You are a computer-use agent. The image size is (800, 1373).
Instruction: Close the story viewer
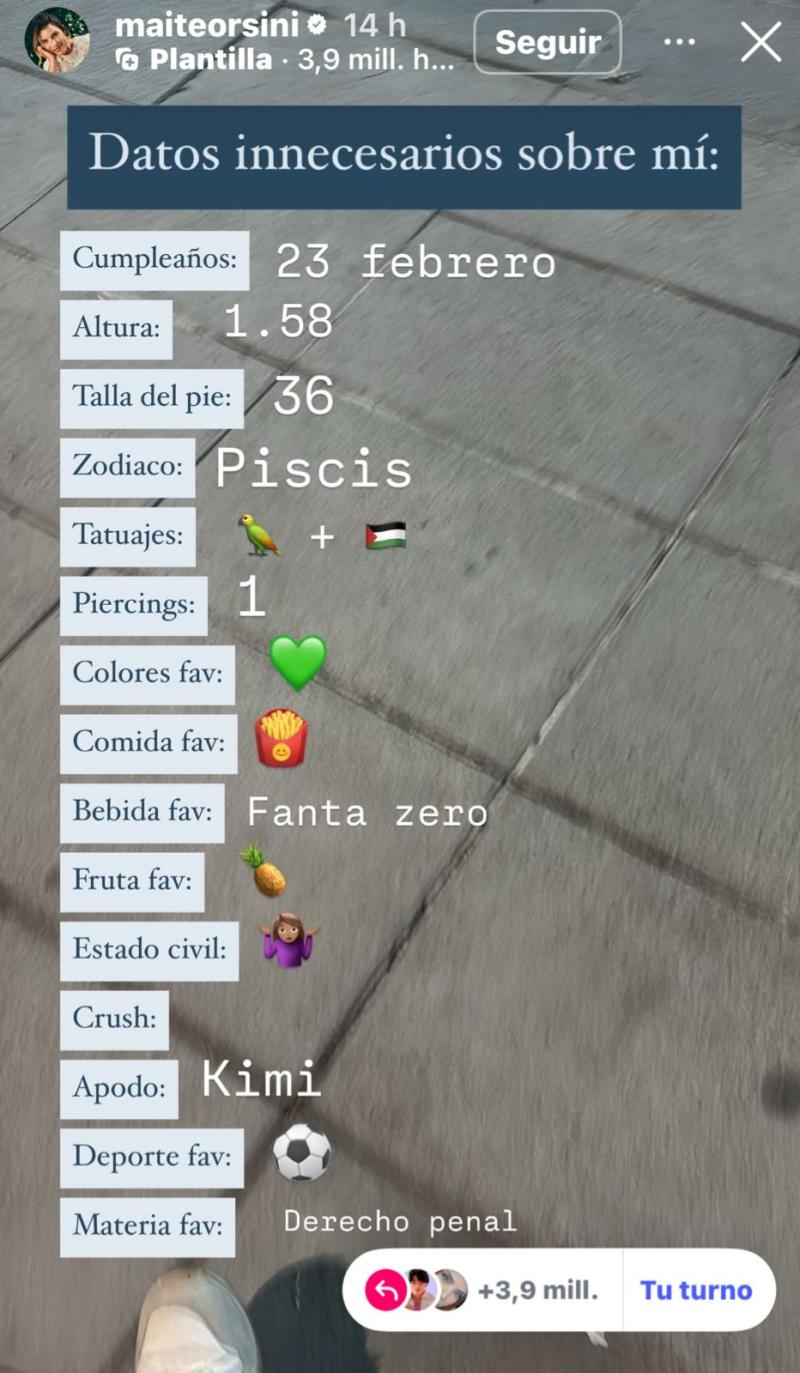(760, 42)
